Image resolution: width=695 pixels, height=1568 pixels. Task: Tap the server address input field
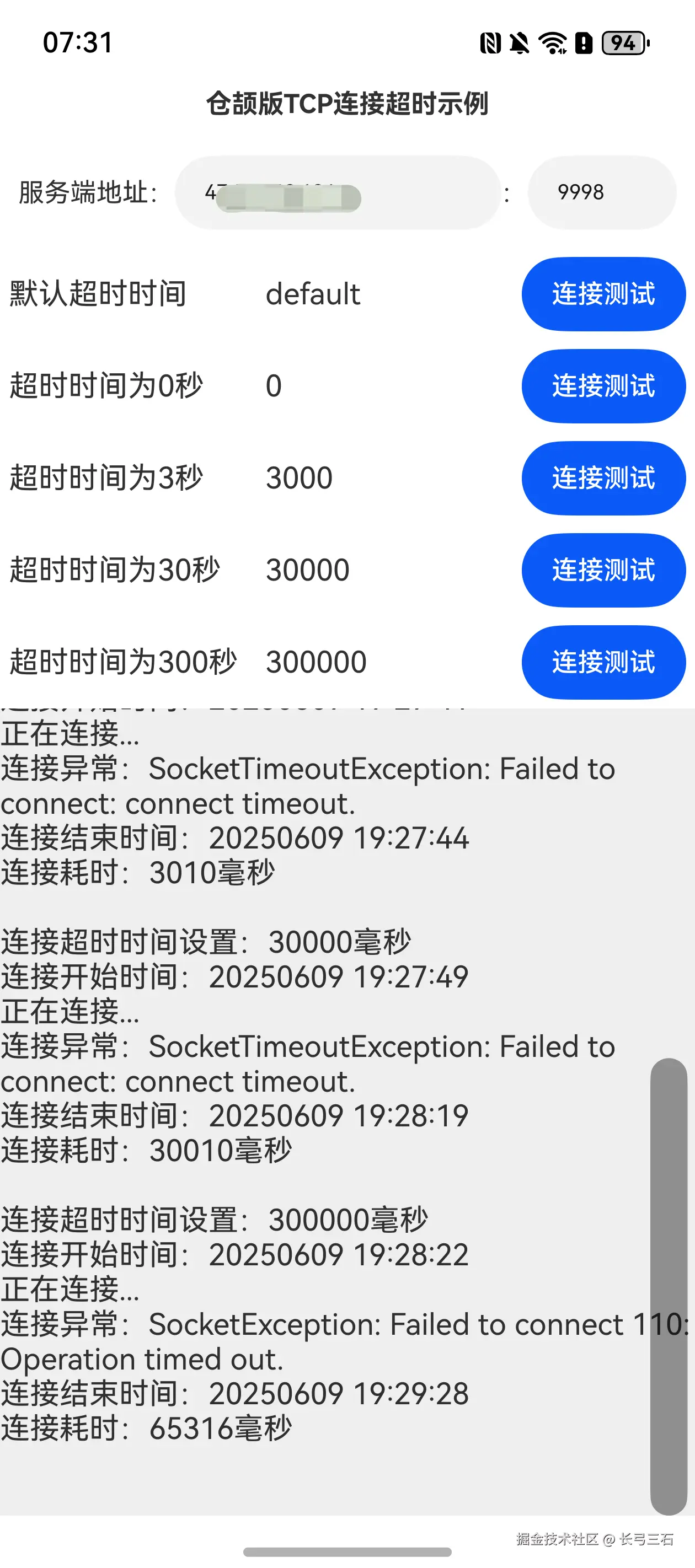pos(337,192)
